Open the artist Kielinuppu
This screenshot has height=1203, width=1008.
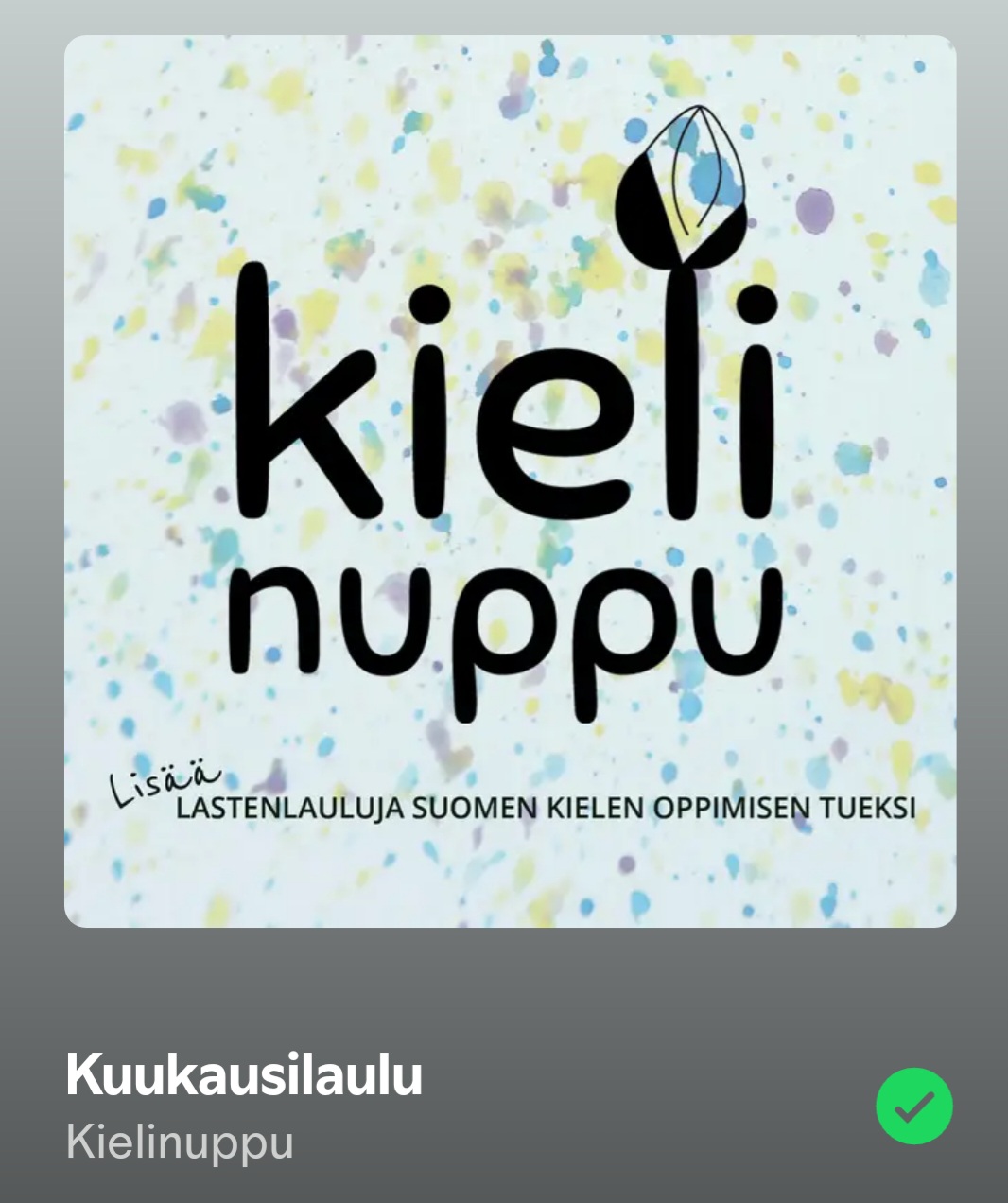180,1142
